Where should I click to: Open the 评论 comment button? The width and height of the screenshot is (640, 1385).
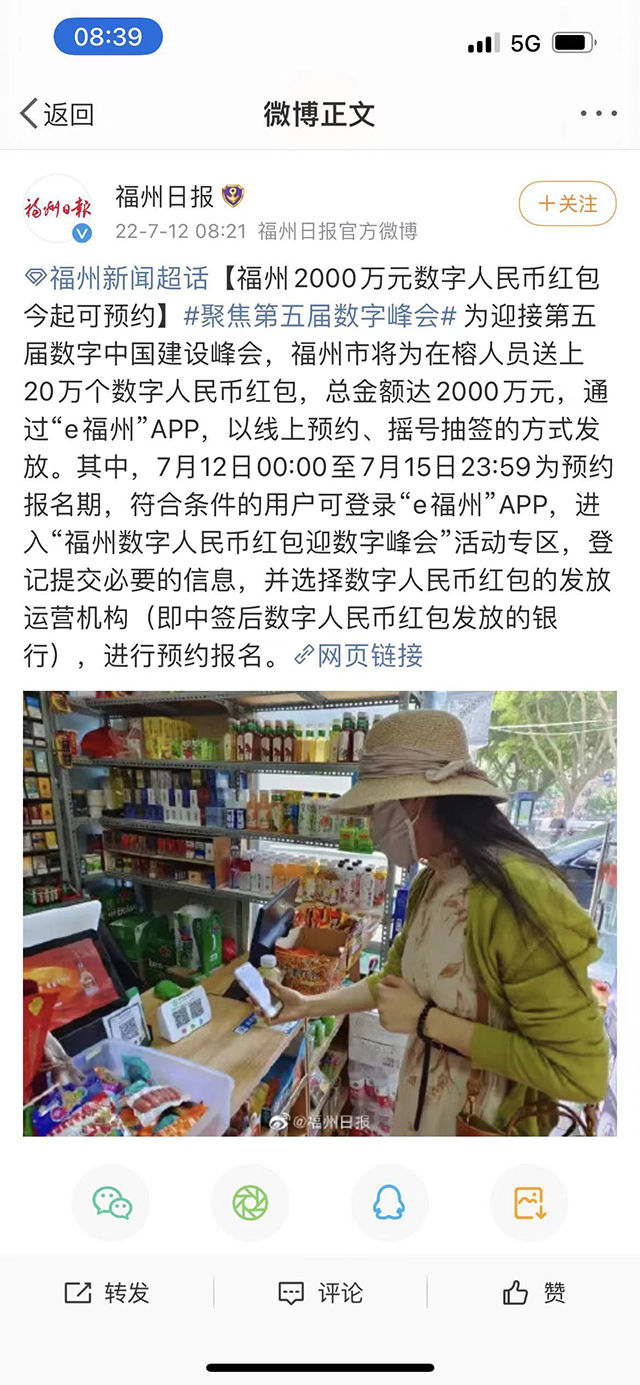[x=320, y=1293]
